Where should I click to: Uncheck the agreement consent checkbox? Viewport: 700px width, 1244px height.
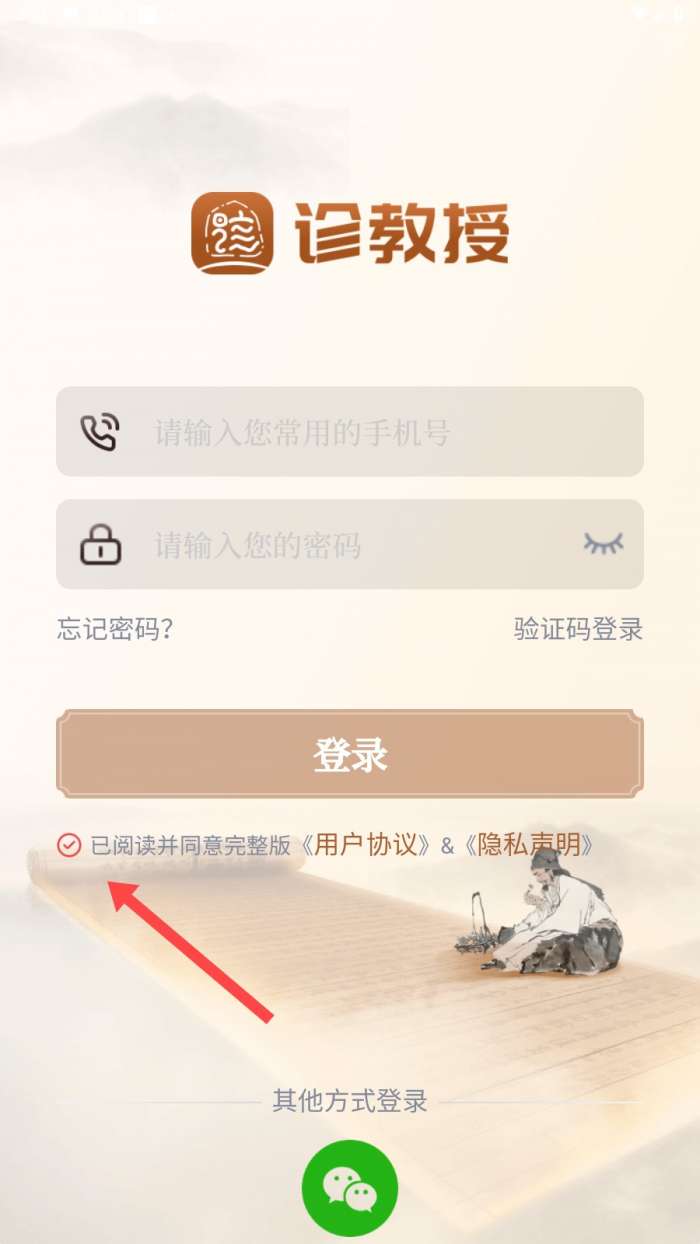click(x=69, y=846)
